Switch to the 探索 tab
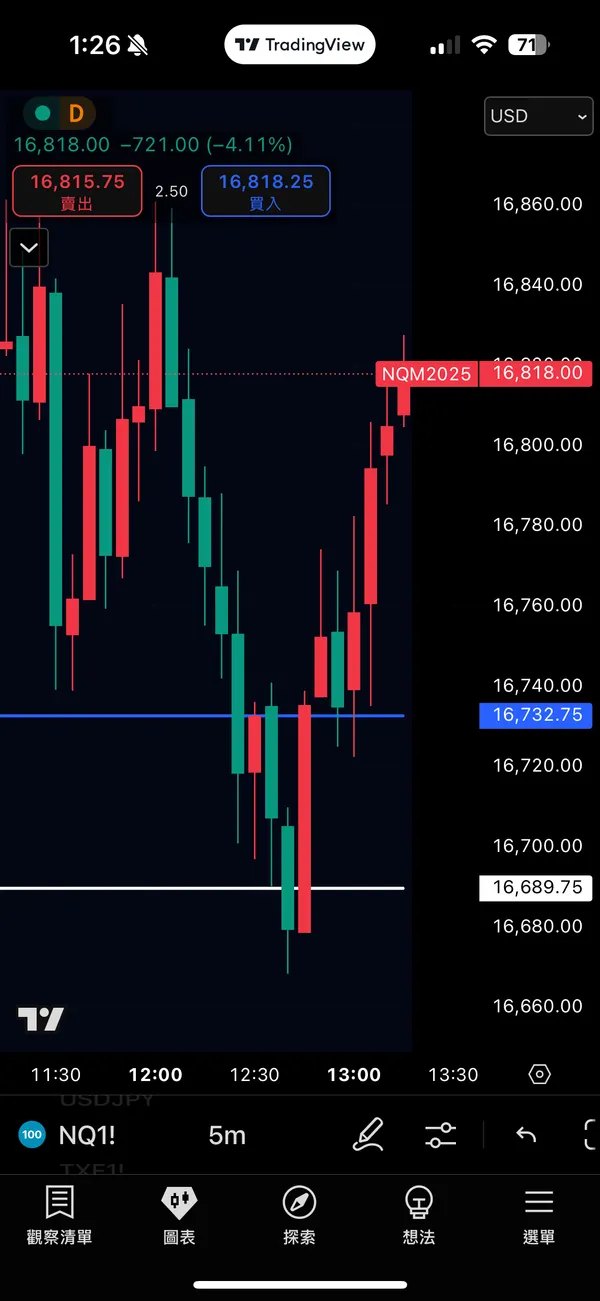The image size is (600, 1301). [x=299, y=1215]
